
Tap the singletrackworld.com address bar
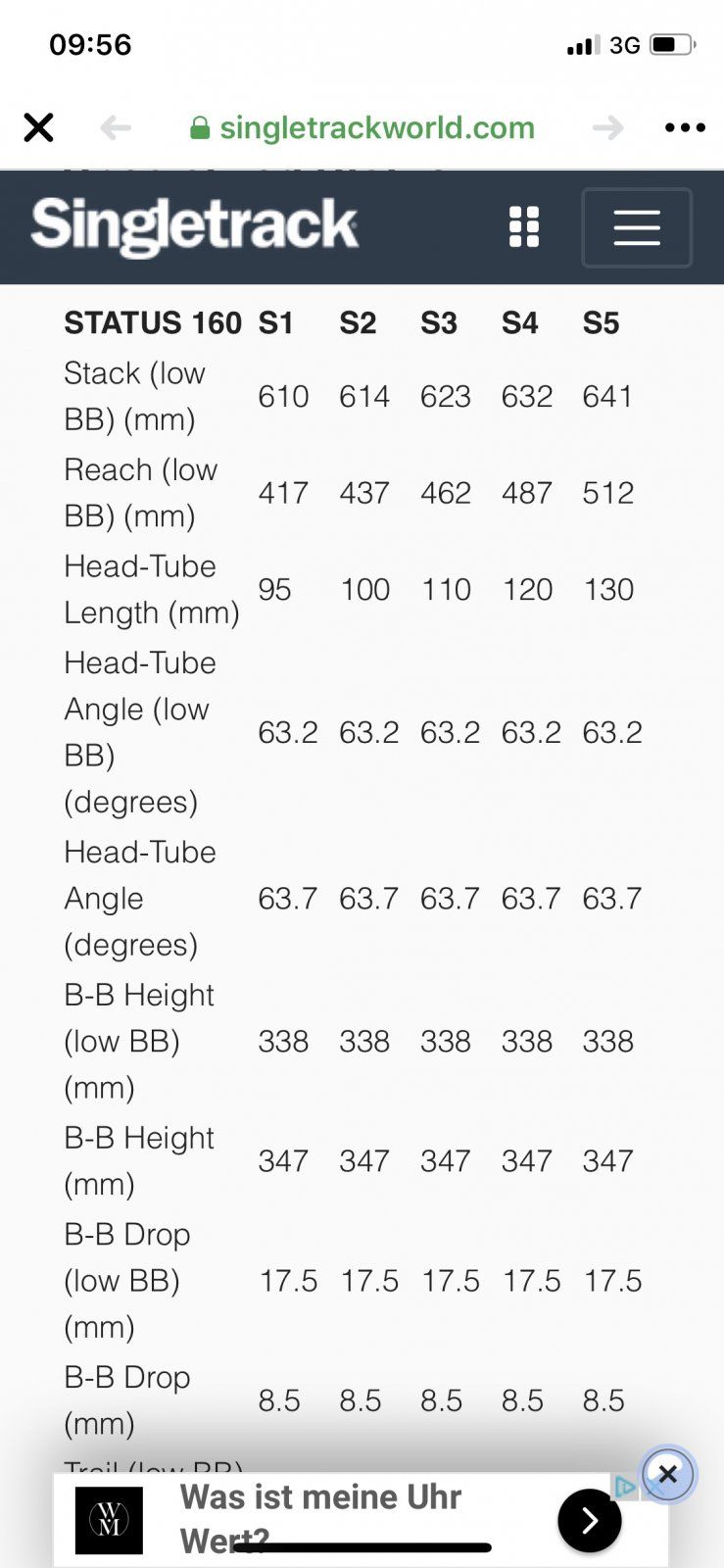click(x=362, y=127)
